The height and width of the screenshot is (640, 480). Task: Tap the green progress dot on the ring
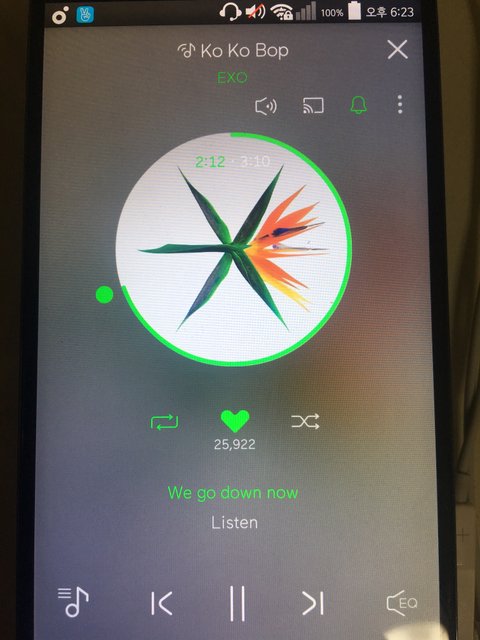pos(104,294)
